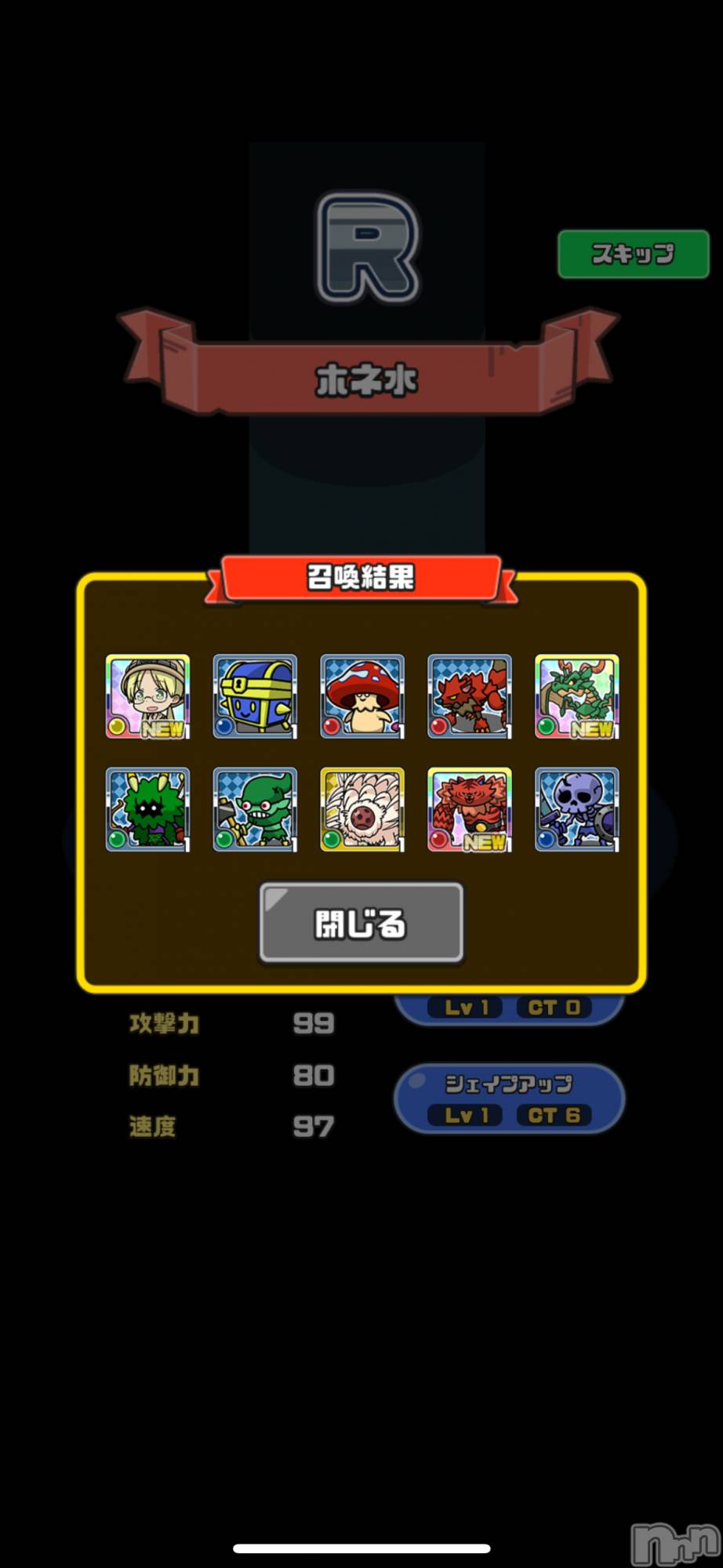Select the green bush monster tile
723x1568 pixels.
tap(147, 809)
